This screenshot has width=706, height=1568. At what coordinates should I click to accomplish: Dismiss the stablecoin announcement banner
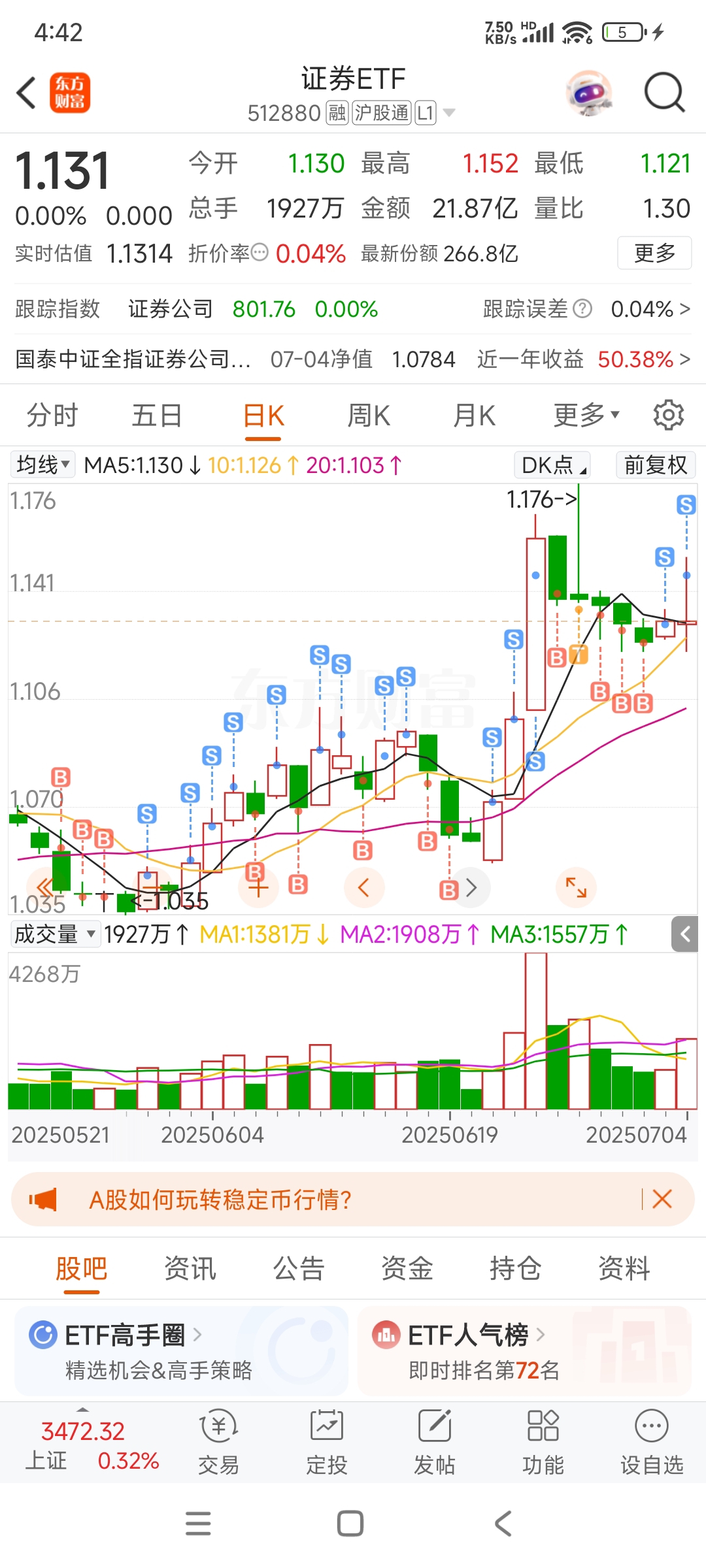click(662, 1199)
